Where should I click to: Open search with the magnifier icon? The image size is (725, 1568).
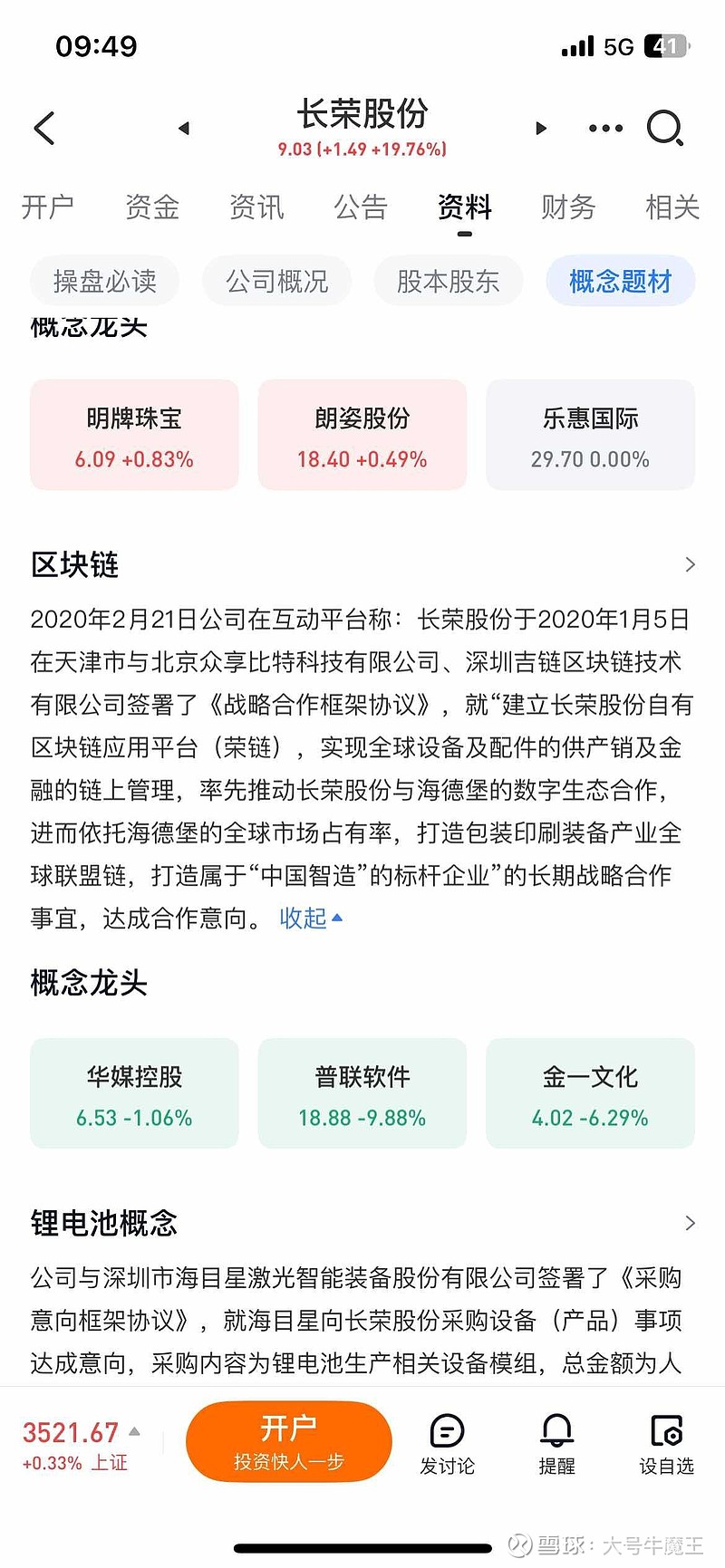(x=665, y=129)
